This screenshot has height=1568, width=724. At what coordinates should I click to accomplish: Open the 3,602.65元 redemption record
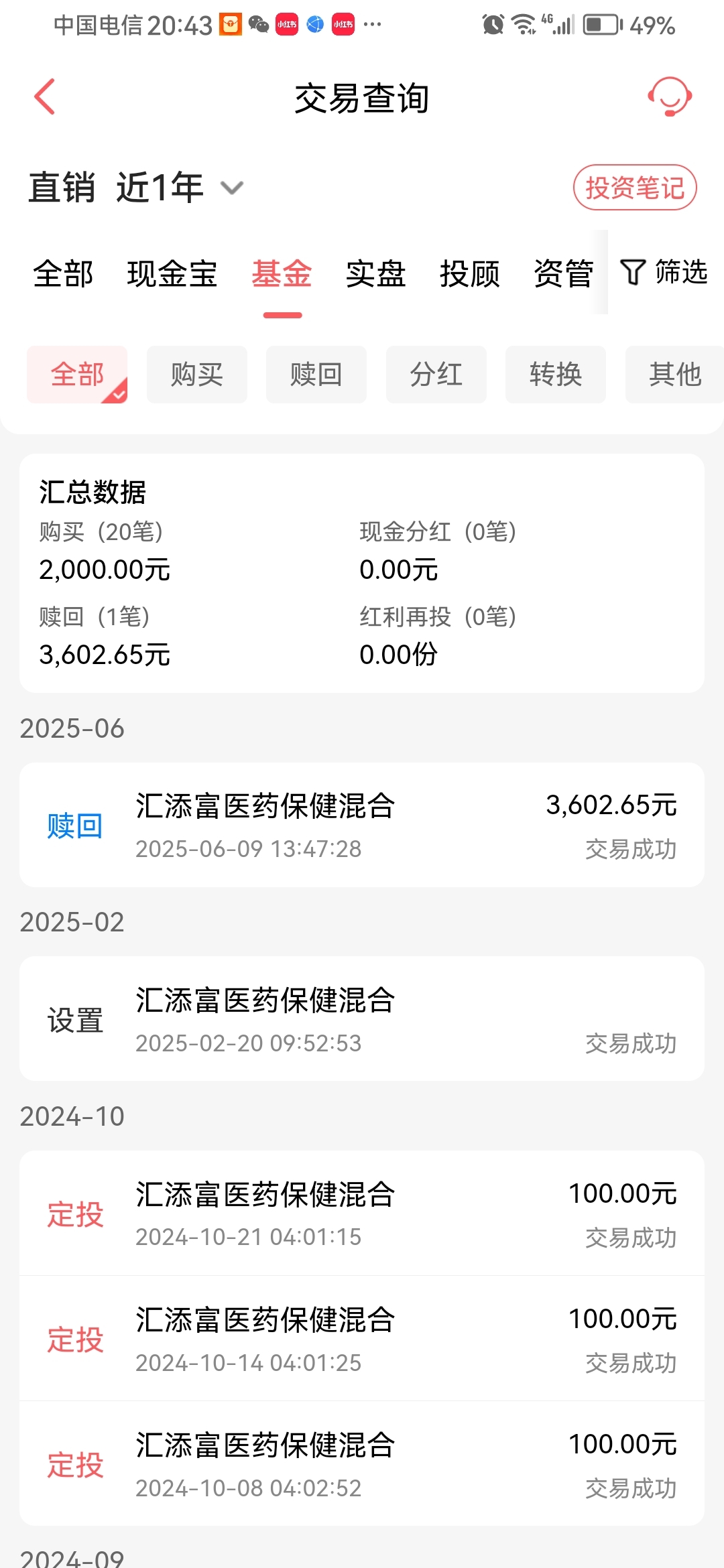tap(362, 825)
